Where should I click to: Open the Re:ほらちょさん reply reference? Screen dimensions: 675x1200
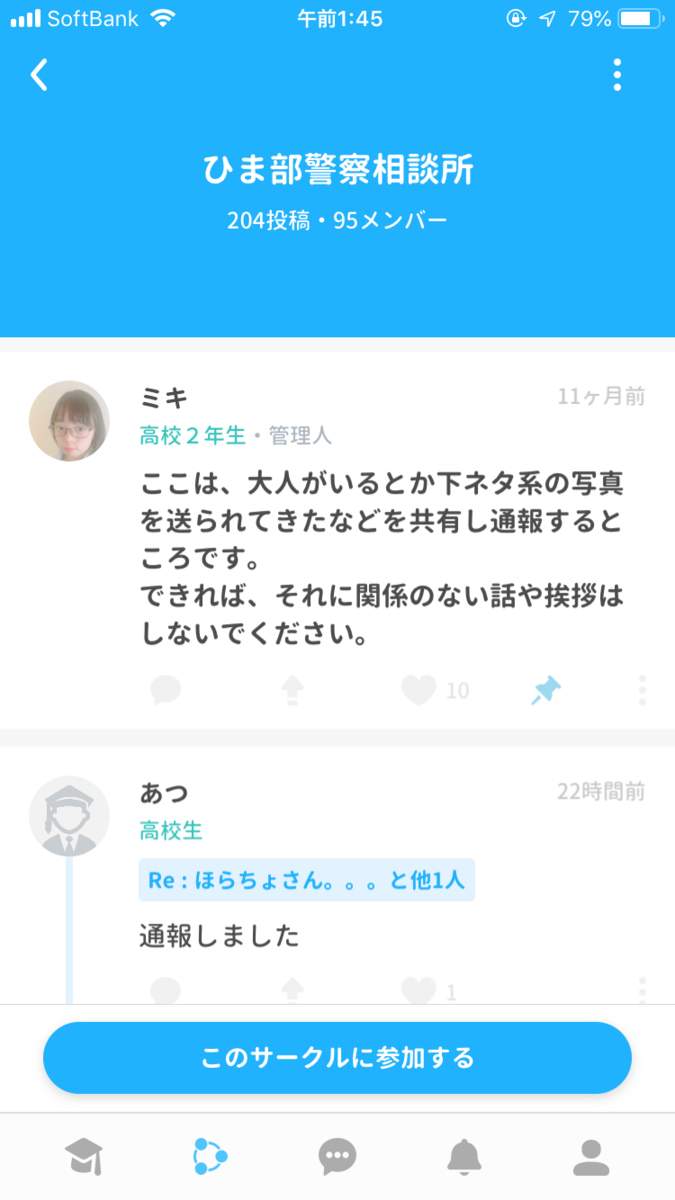pos(306,881)
